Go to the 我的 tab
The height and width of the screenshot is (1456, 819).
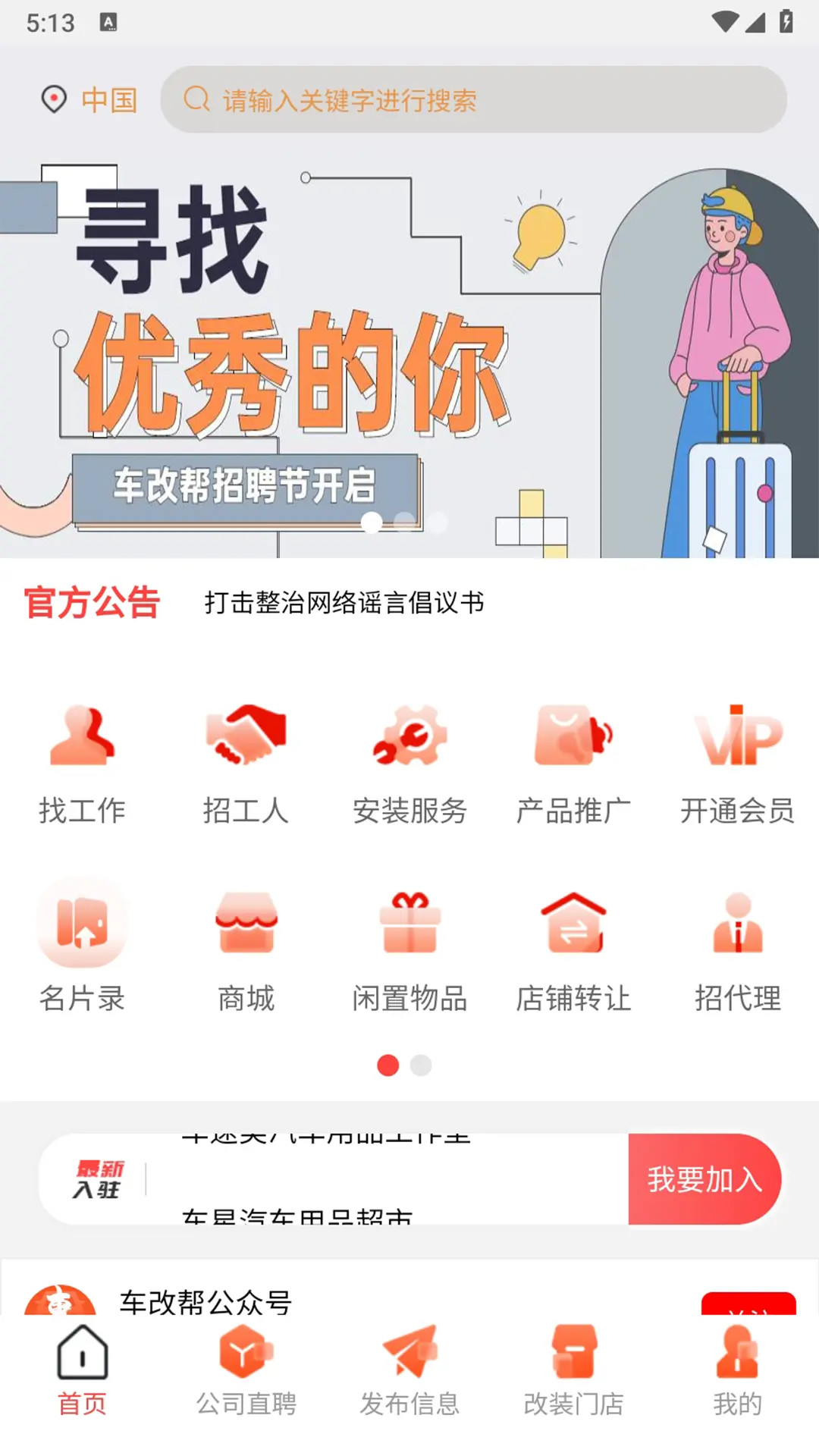coord(737,1371)
